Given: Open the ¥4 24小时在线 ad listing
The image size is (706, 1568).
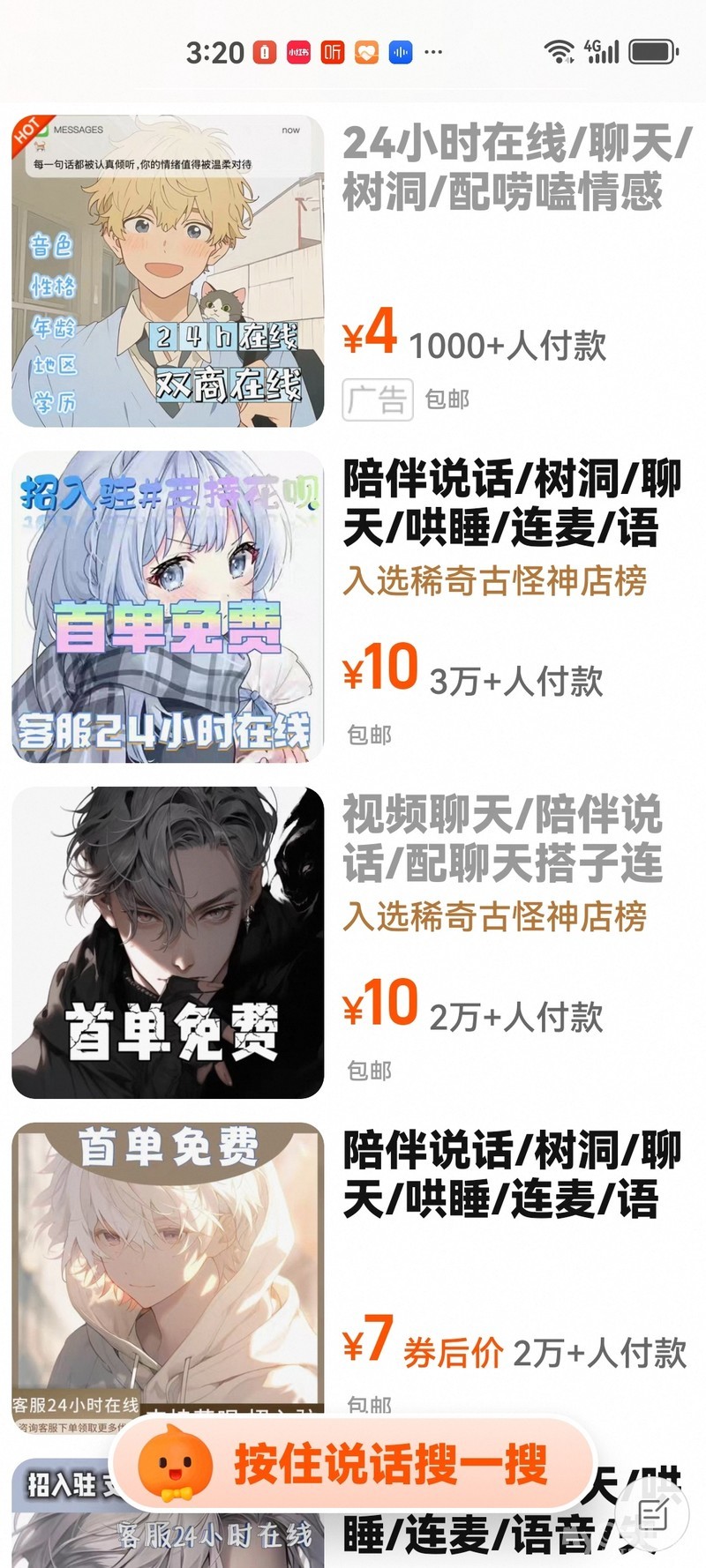Looking at the screenshot, I should 353,271.
